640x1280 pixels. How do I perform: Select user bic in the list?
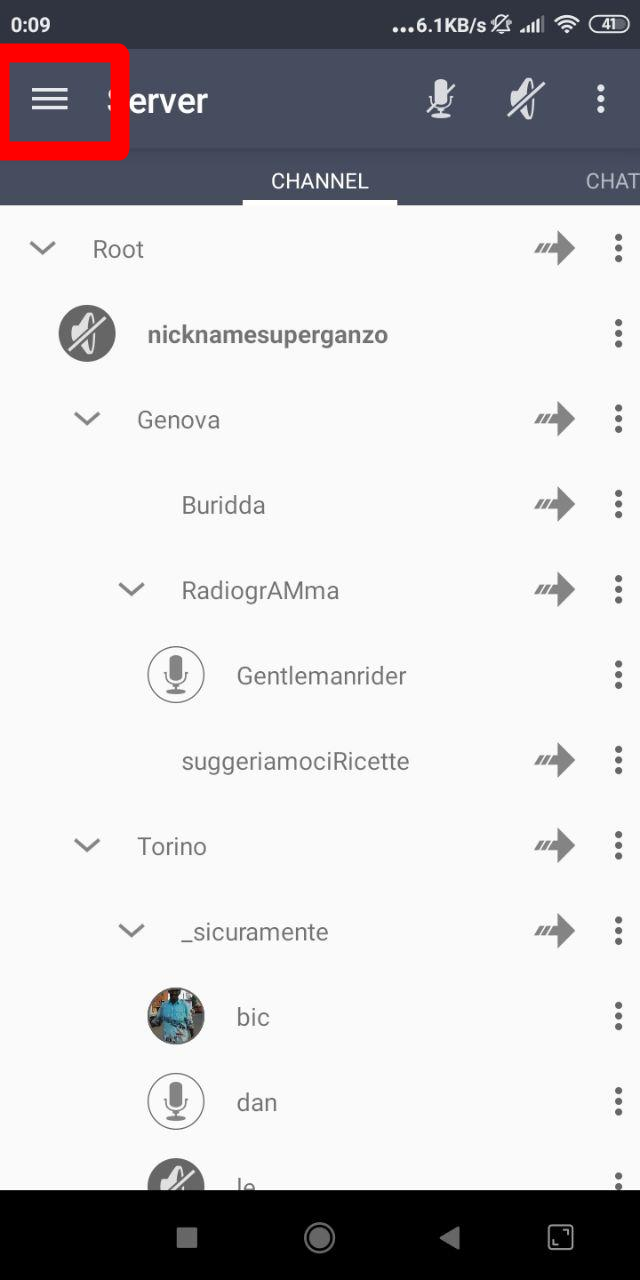pos(253,1017)
